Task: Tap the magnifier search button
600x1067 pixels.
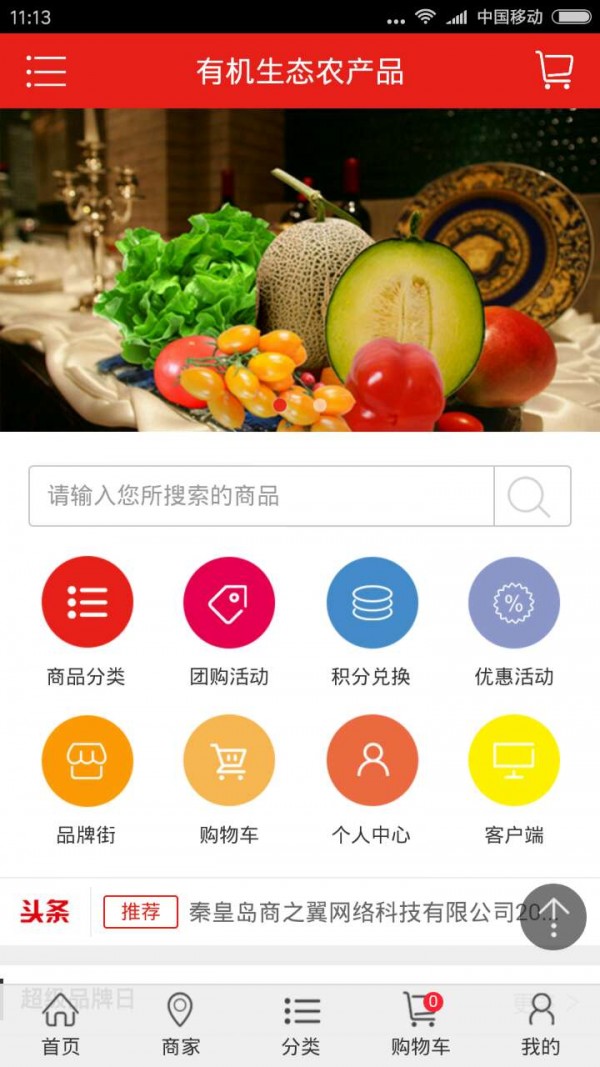Action: [531, 496]
